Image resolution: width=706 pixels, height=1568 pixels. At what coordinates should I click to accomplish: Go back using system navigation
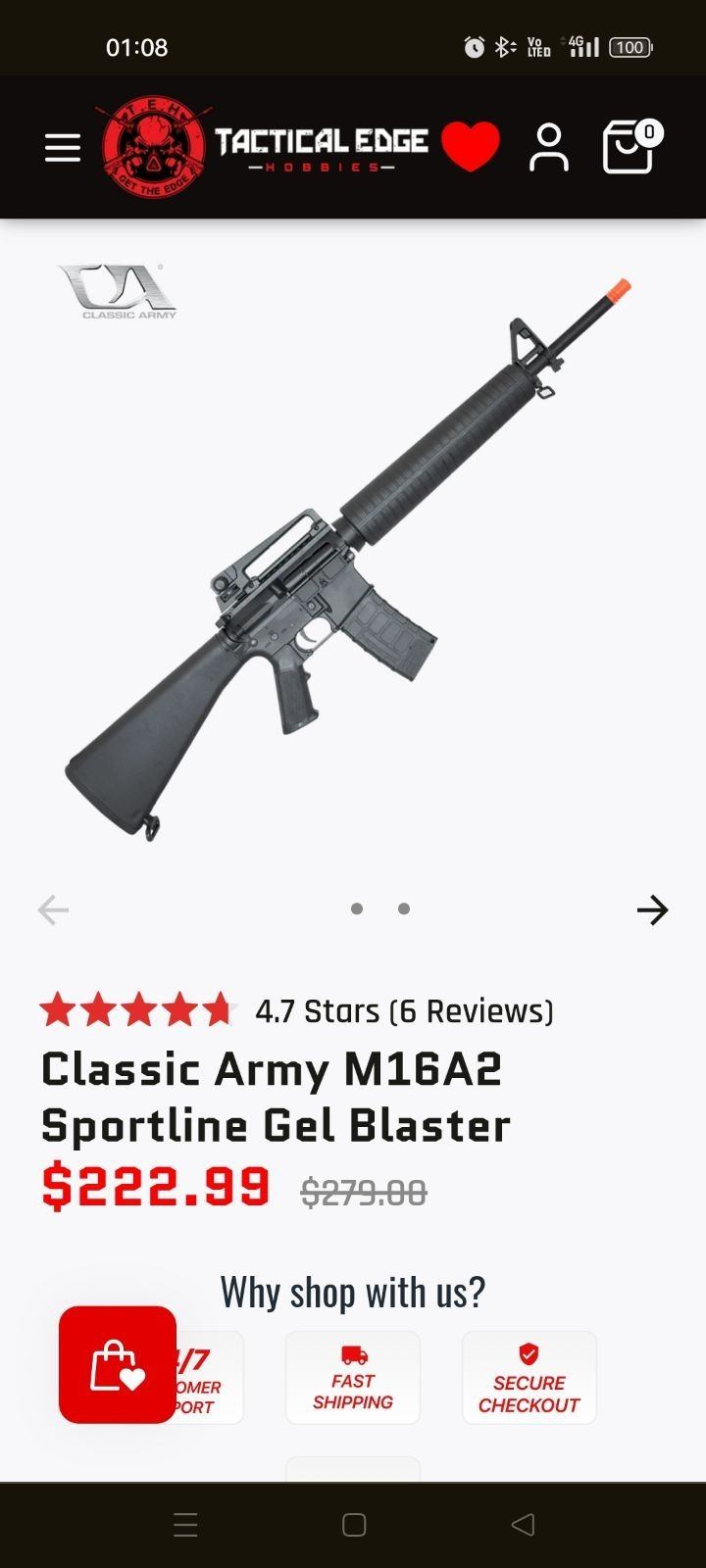tap(523, 1525)
